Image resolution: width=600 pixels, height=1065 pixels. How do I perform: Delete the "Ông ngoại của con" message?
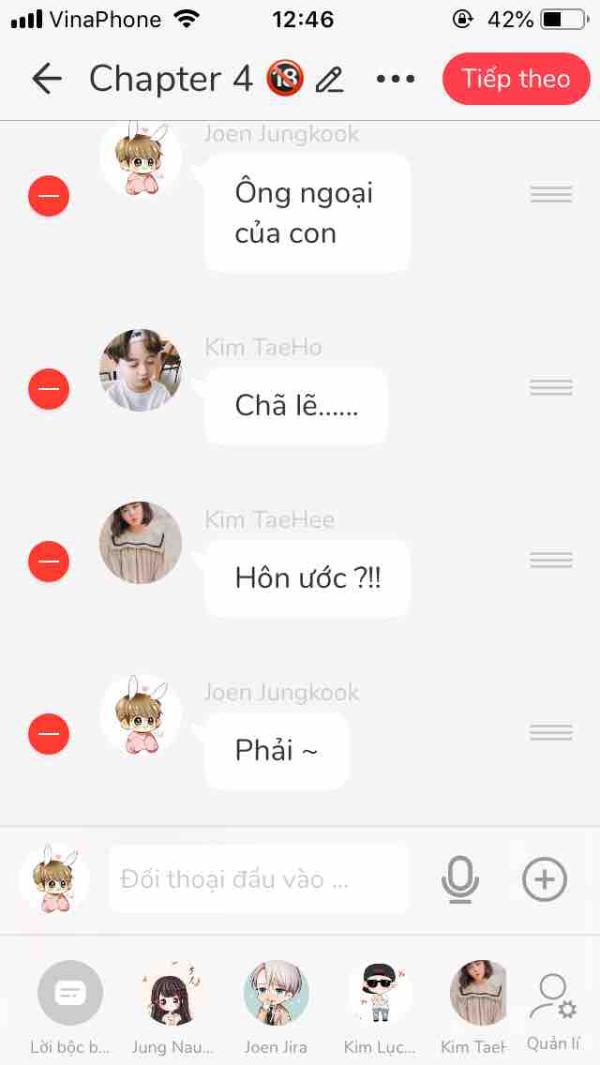(49, 195)
